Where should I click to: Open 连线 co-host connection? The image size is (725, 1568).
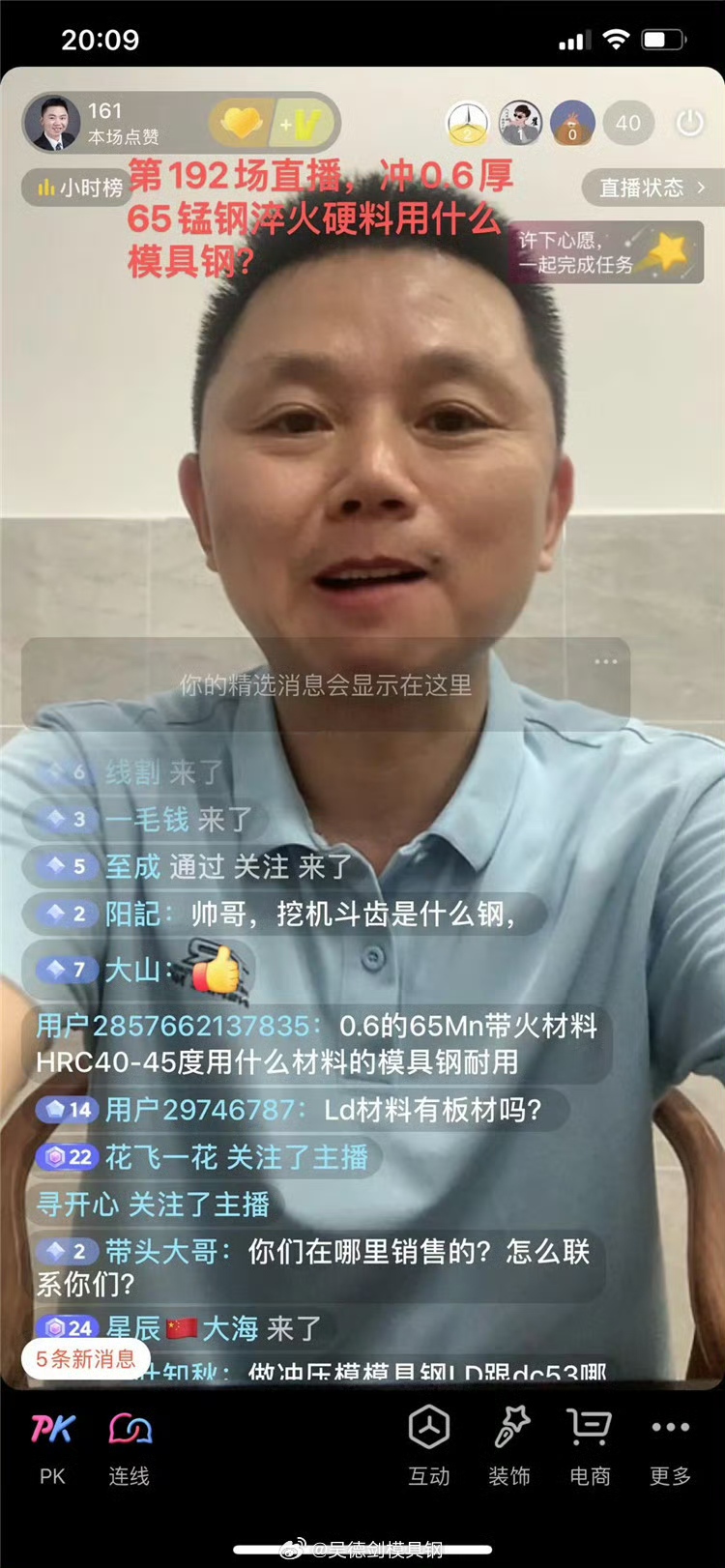click(x=130, y=1444)
